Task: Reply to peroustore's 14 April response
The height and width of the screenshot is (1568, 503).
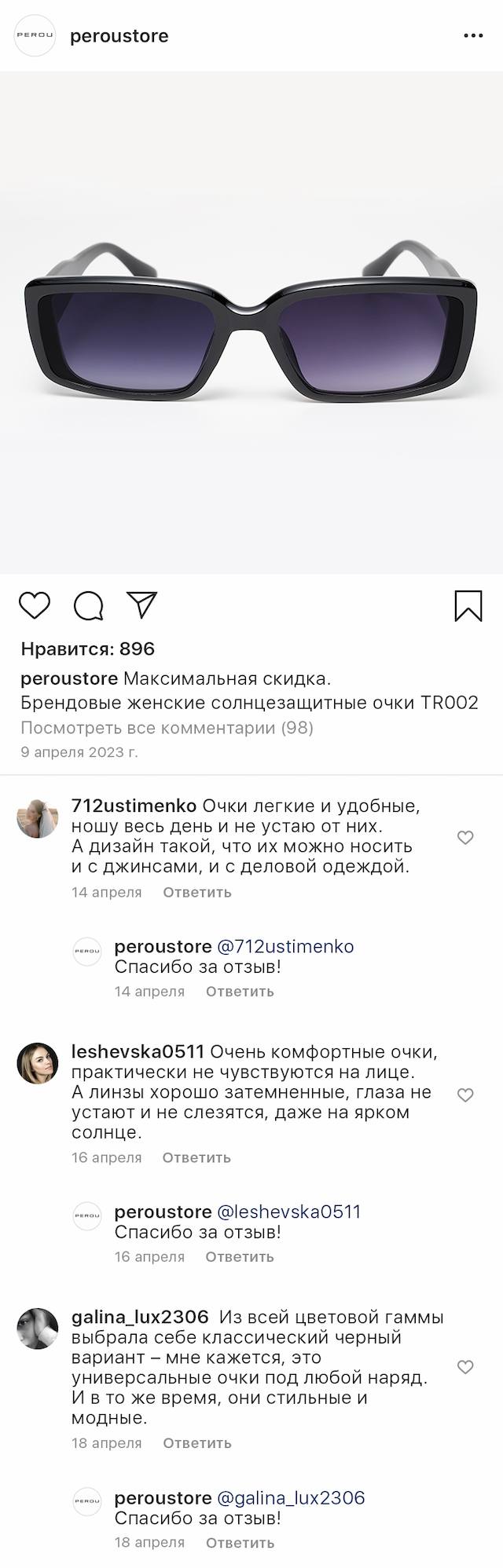Action: coord(240,991)
